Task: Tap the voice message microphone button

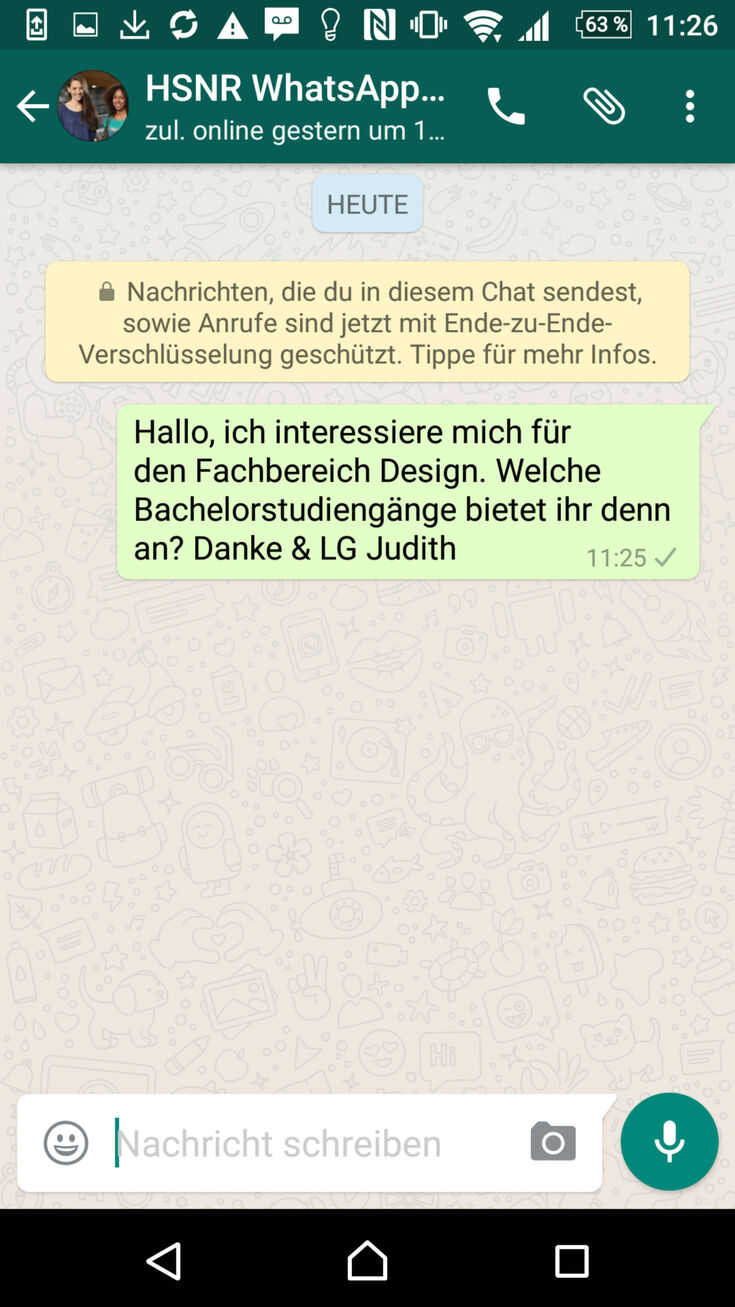Action: [669, 1141]
